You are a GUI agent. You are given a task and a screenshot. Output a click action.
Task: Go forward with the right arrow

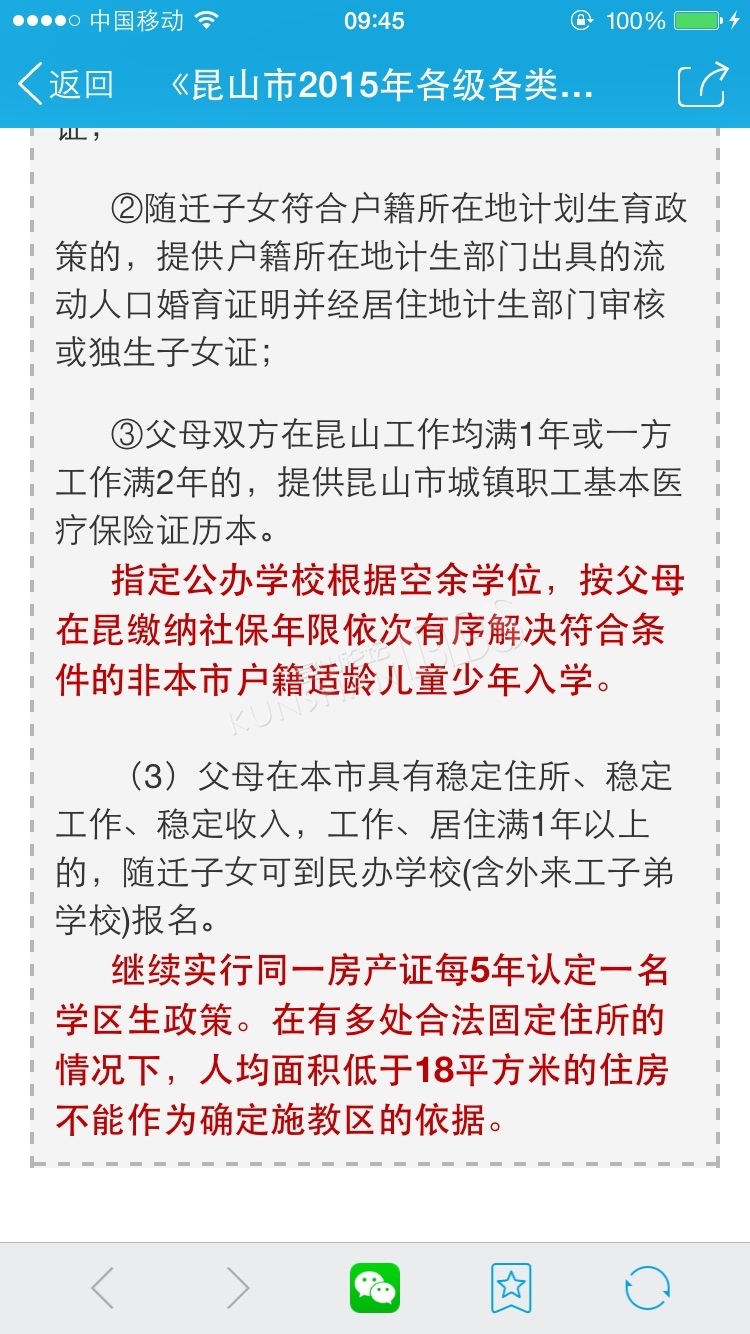tap(237, 1288)
